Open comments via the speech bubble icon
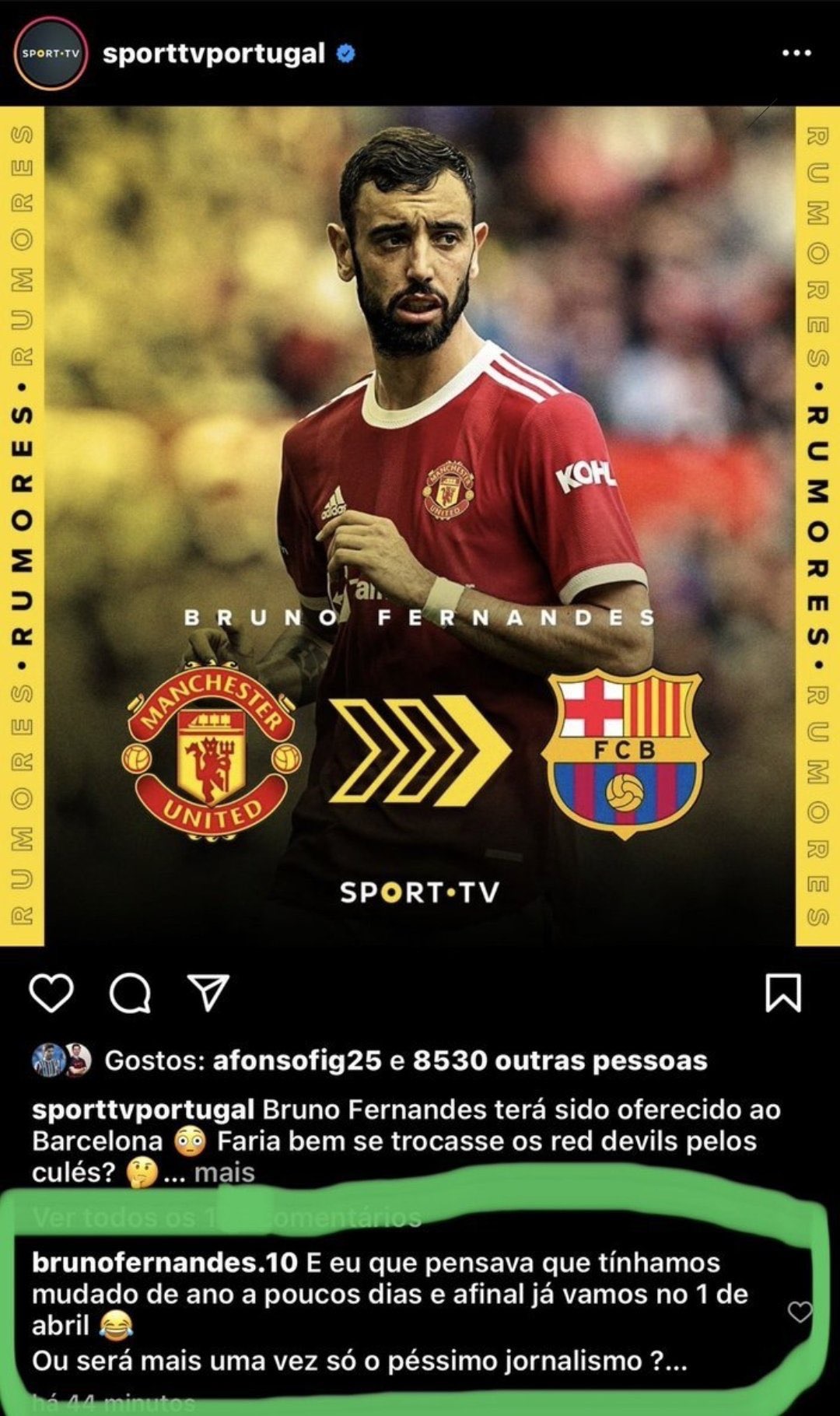840x1416 pixels. pyautogui.click(x=130, y=994)
